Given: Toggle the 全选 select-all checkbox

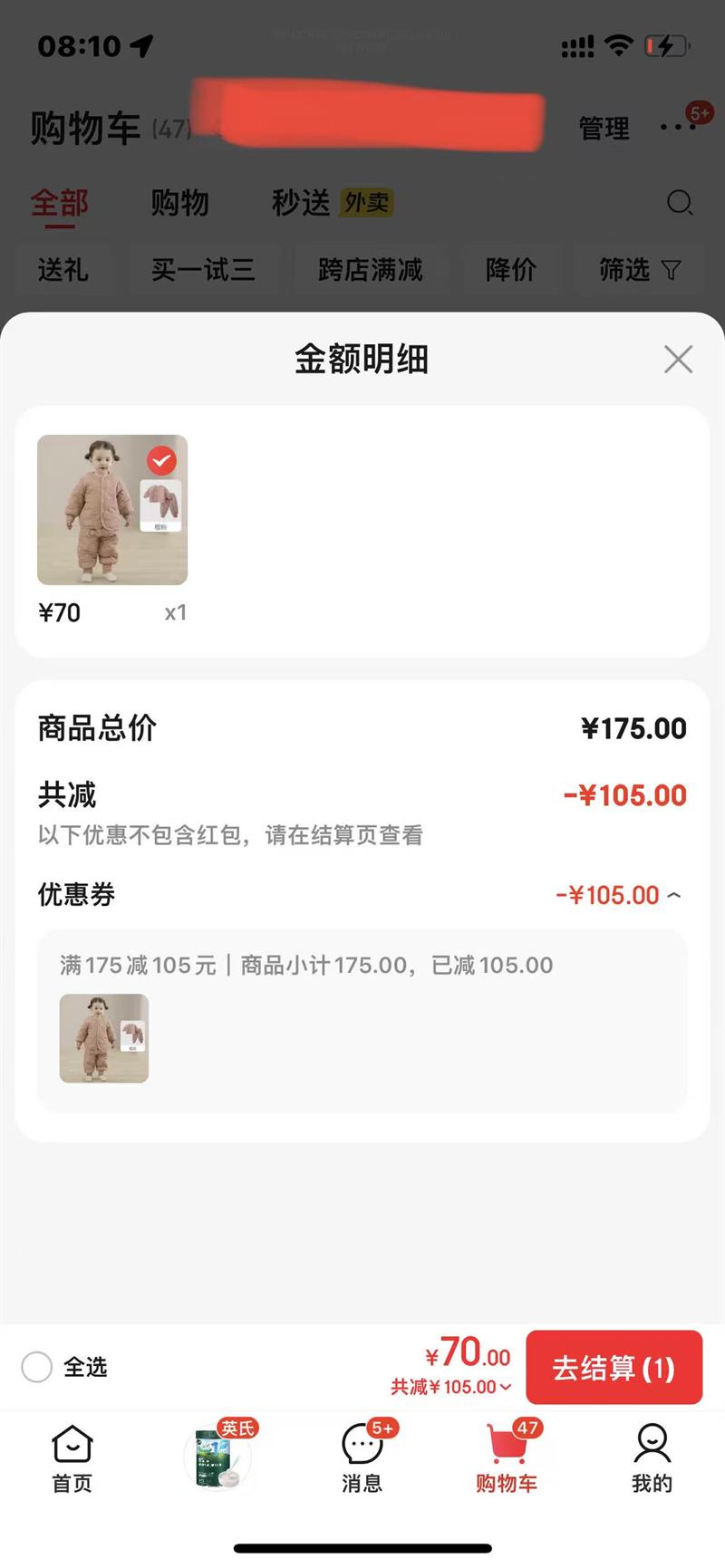Looking at the screenshot, I should coord(37,1367).
